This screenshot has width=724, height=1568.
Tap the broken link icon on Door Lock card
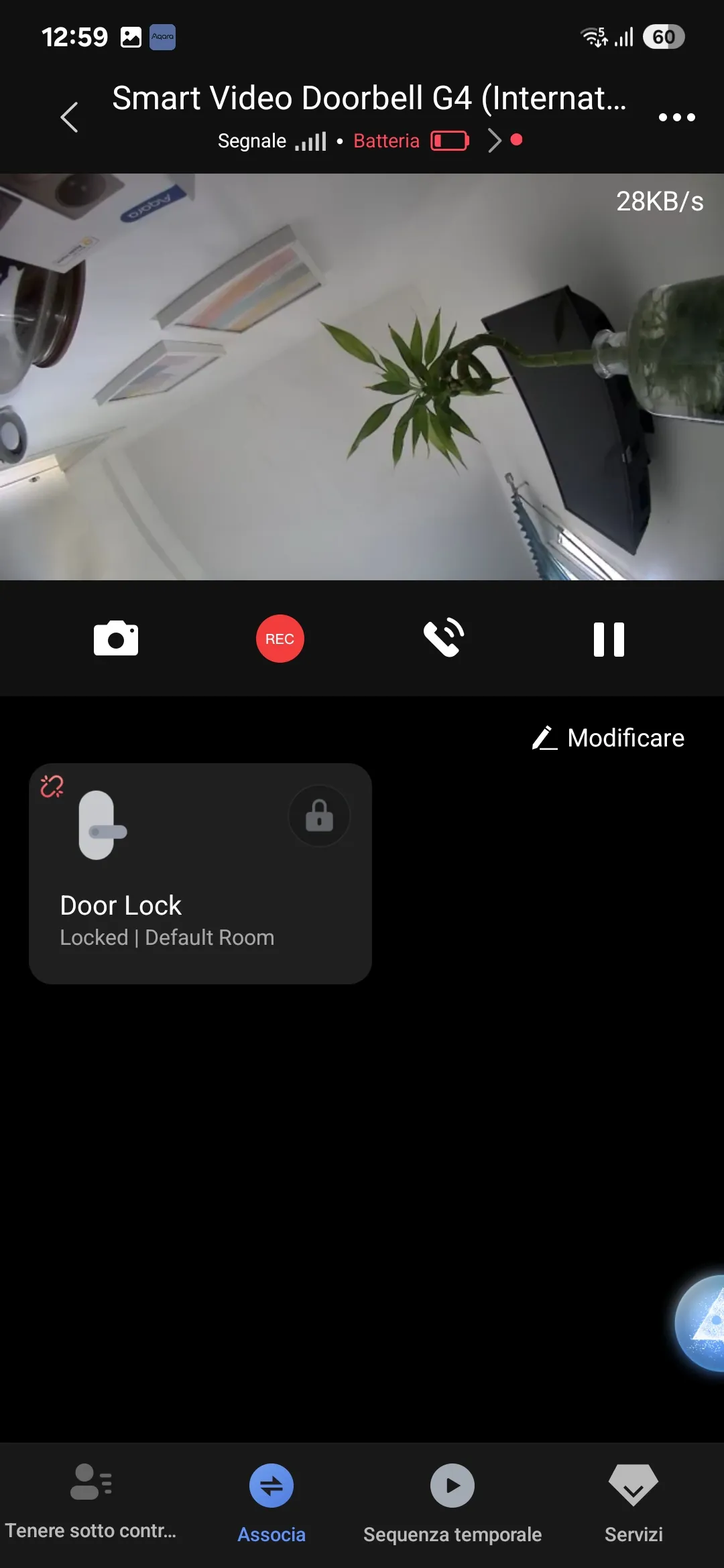(x=52, y=788)
